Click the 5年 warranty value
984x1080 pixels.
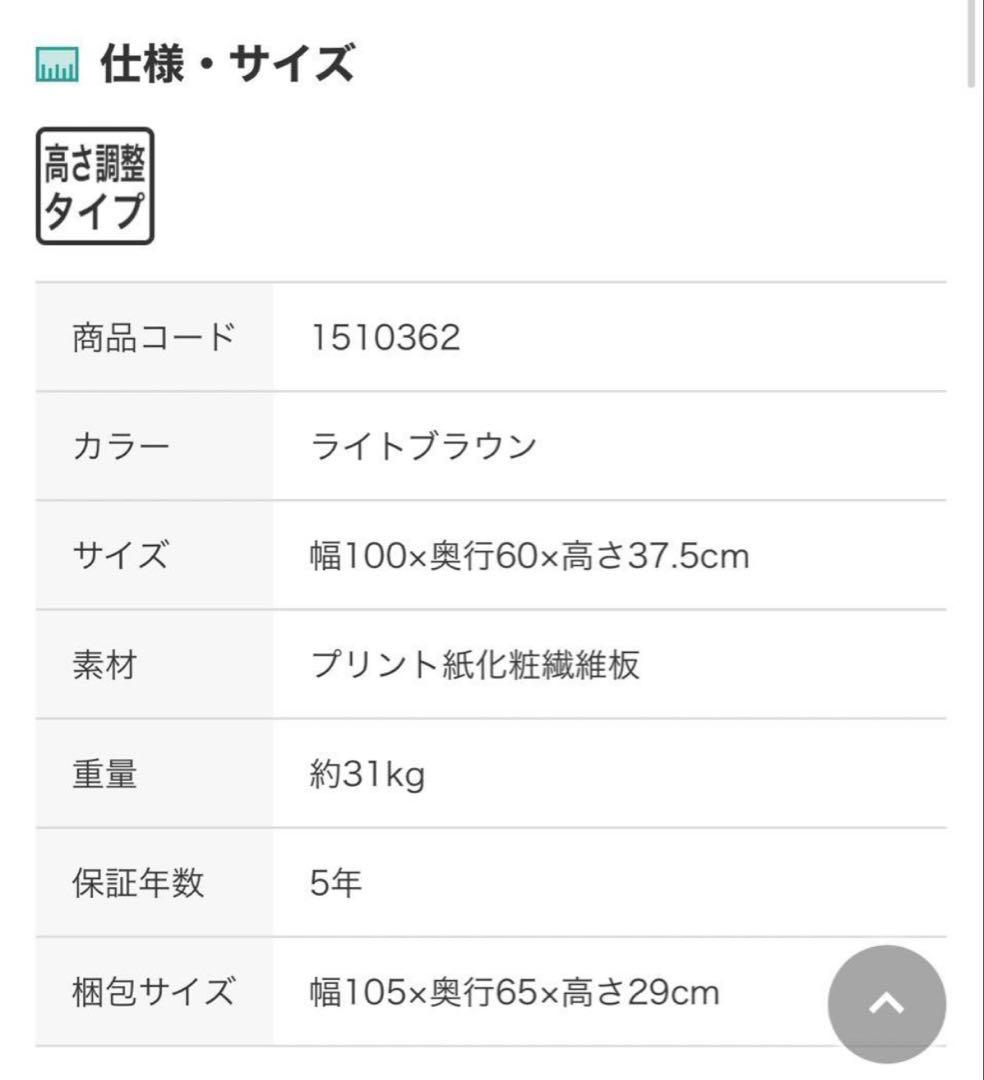(335, 882)
